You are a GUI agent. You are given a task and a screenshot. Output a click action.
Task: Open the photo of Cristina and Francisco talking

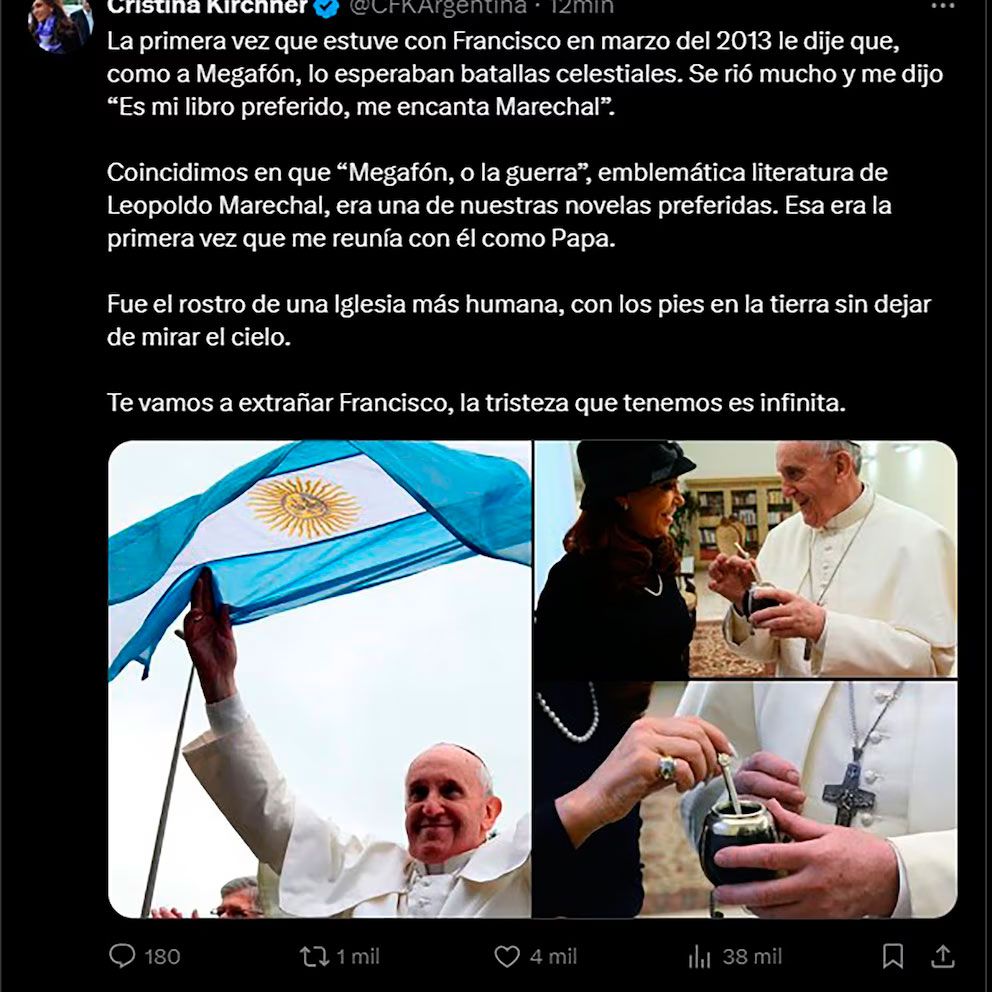[746, 558]
